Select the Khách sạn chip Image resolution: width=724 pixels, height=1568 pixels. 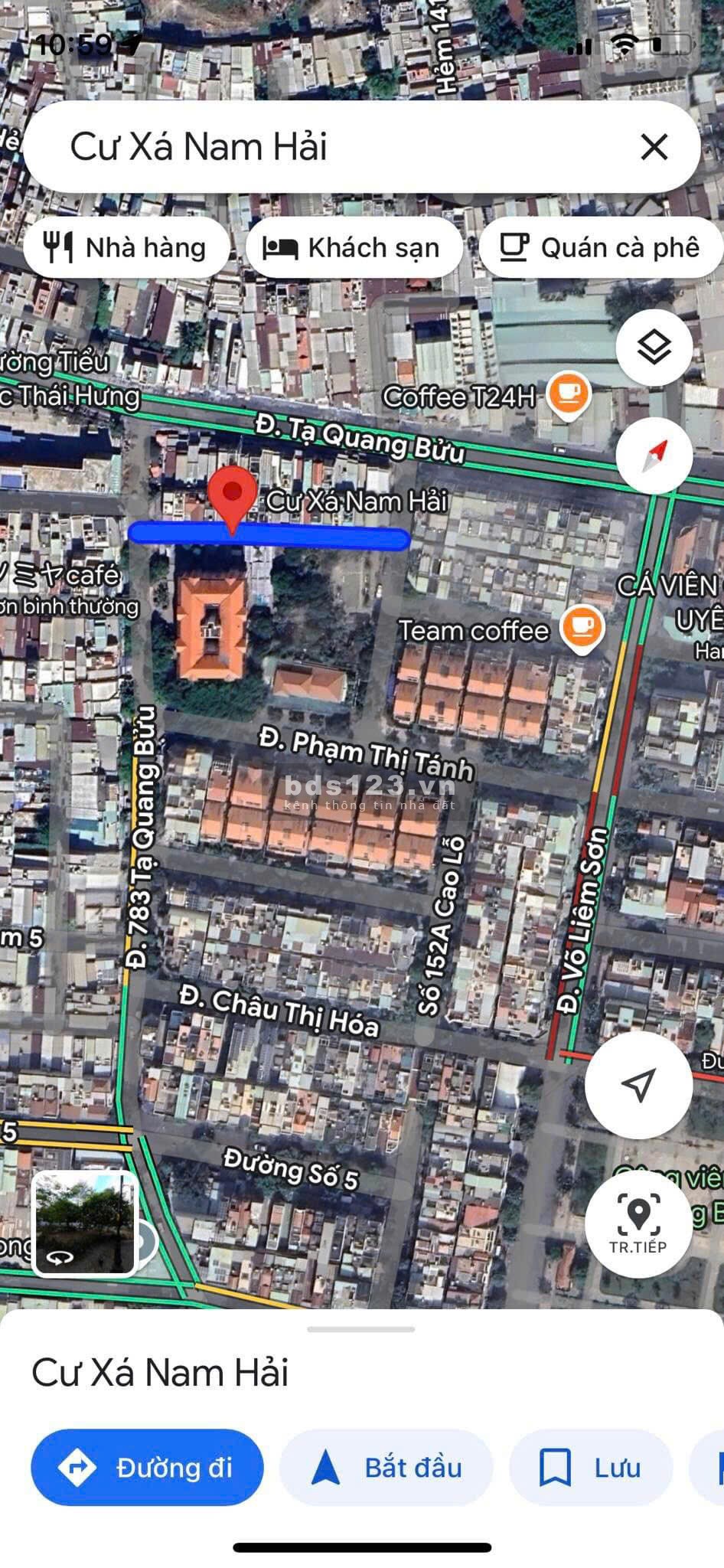(354, 248)
